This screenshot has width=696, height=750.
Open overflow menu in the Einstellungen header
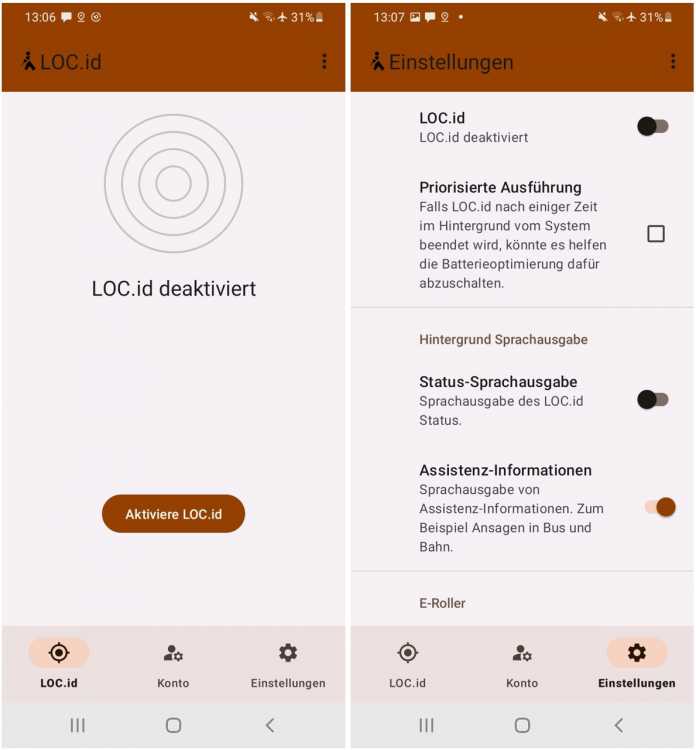(x=673, y=62)
